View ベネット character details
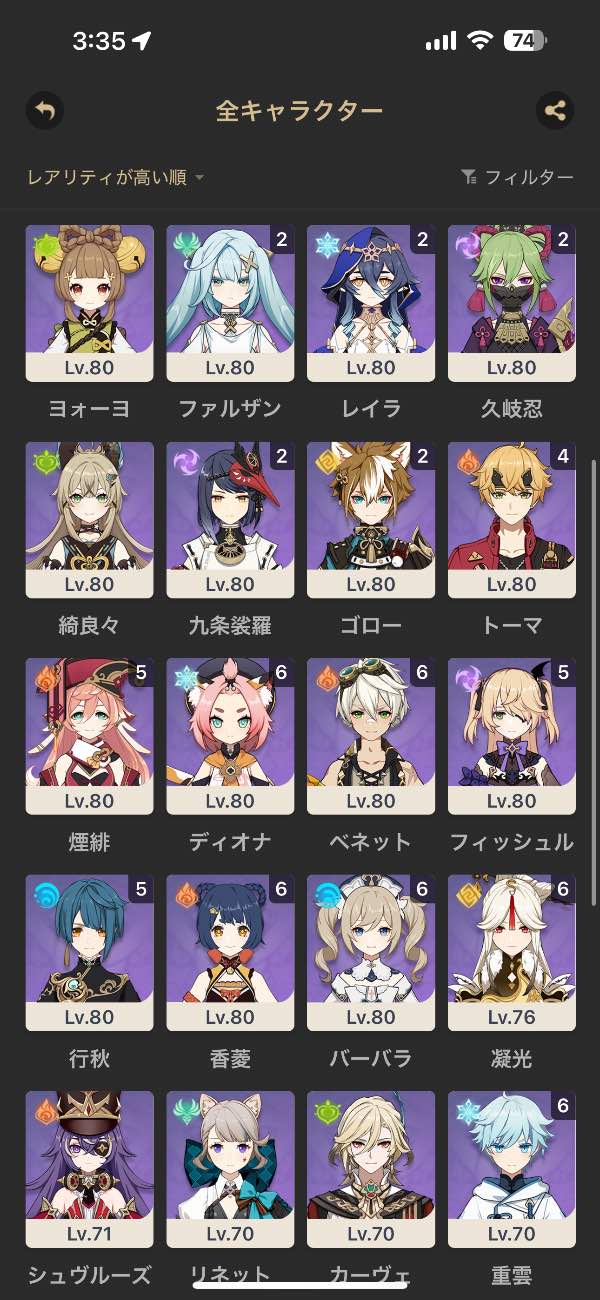The width and height of the screenshot is (600, 1300). tap(371, 736)
